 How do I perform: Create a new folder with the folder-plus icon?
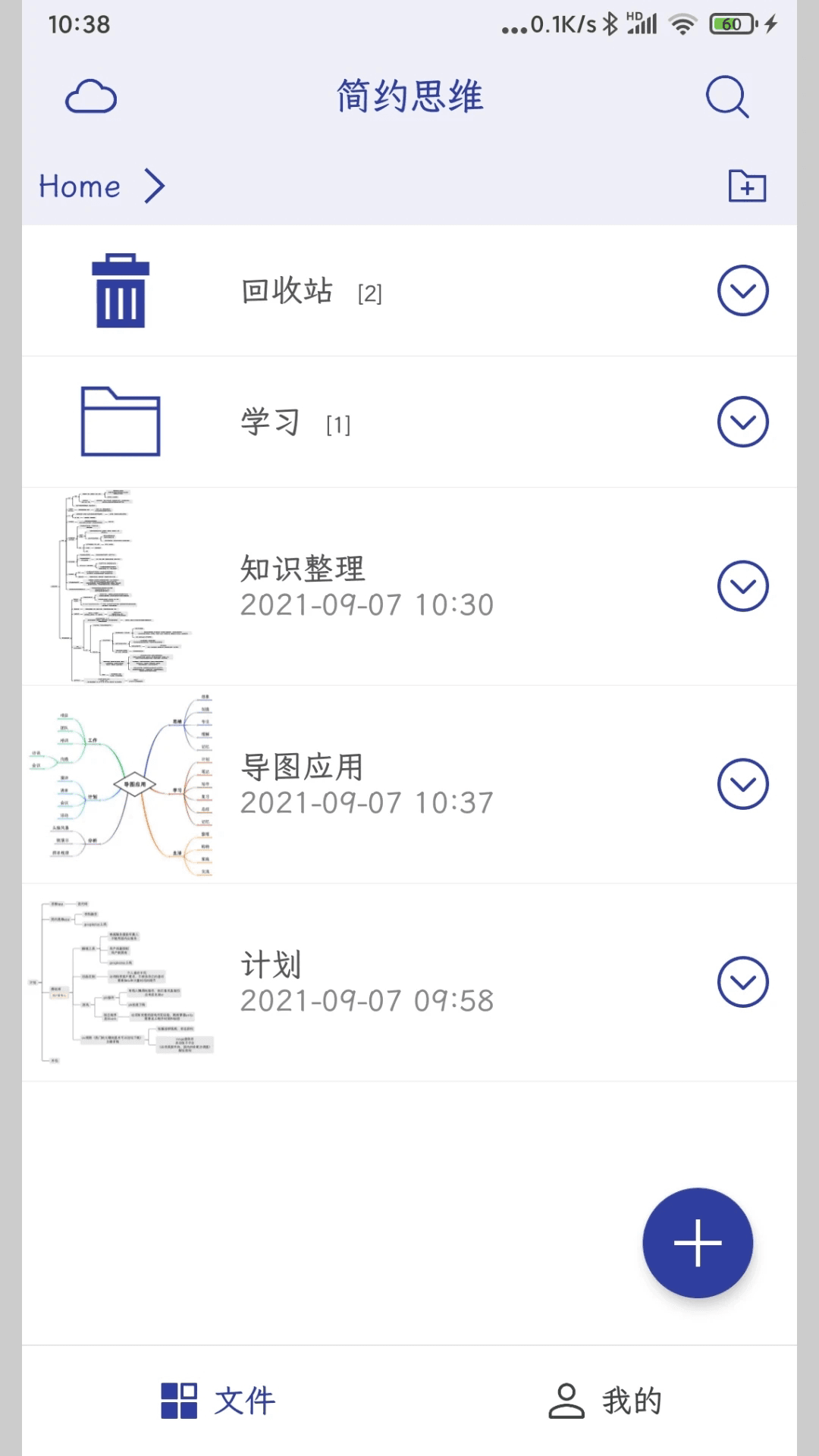point(745,187)
